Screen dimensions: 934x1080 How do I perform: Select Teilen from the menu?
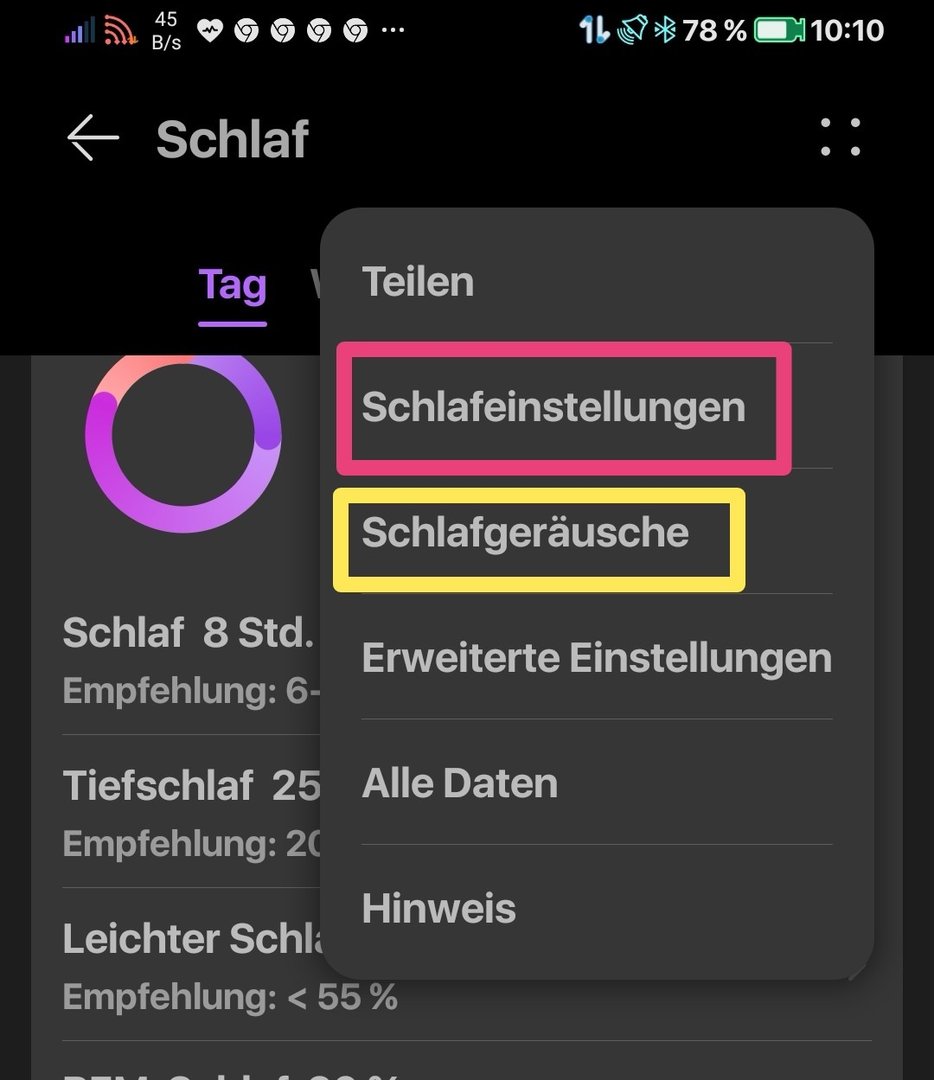tap(418, 282)
